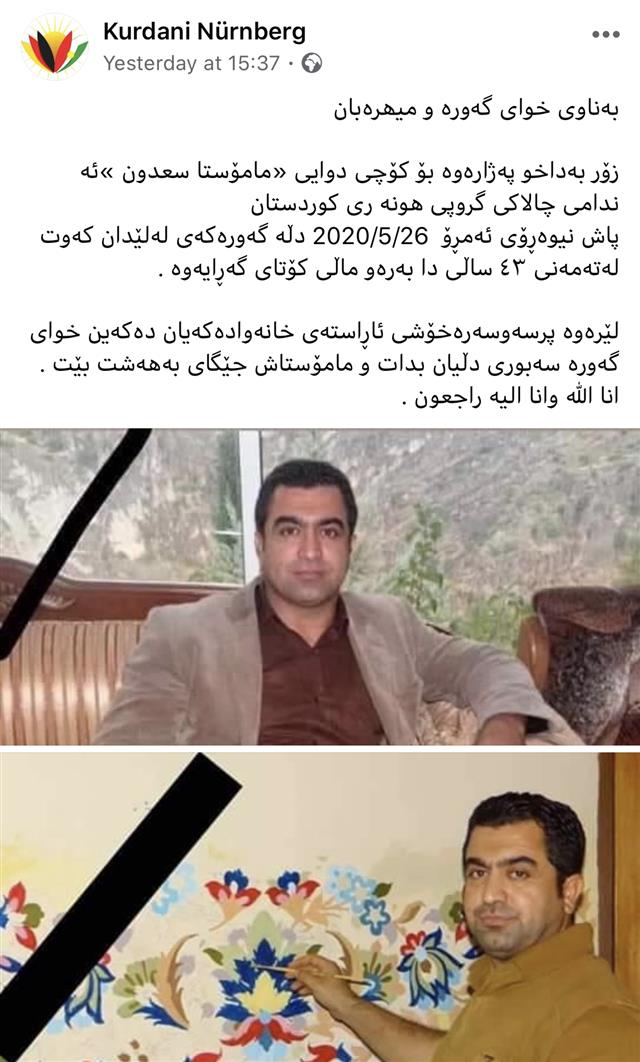The image size is (640, 1062).
Task: Open the photo of man in beige blazer
Action: [320, 587]
